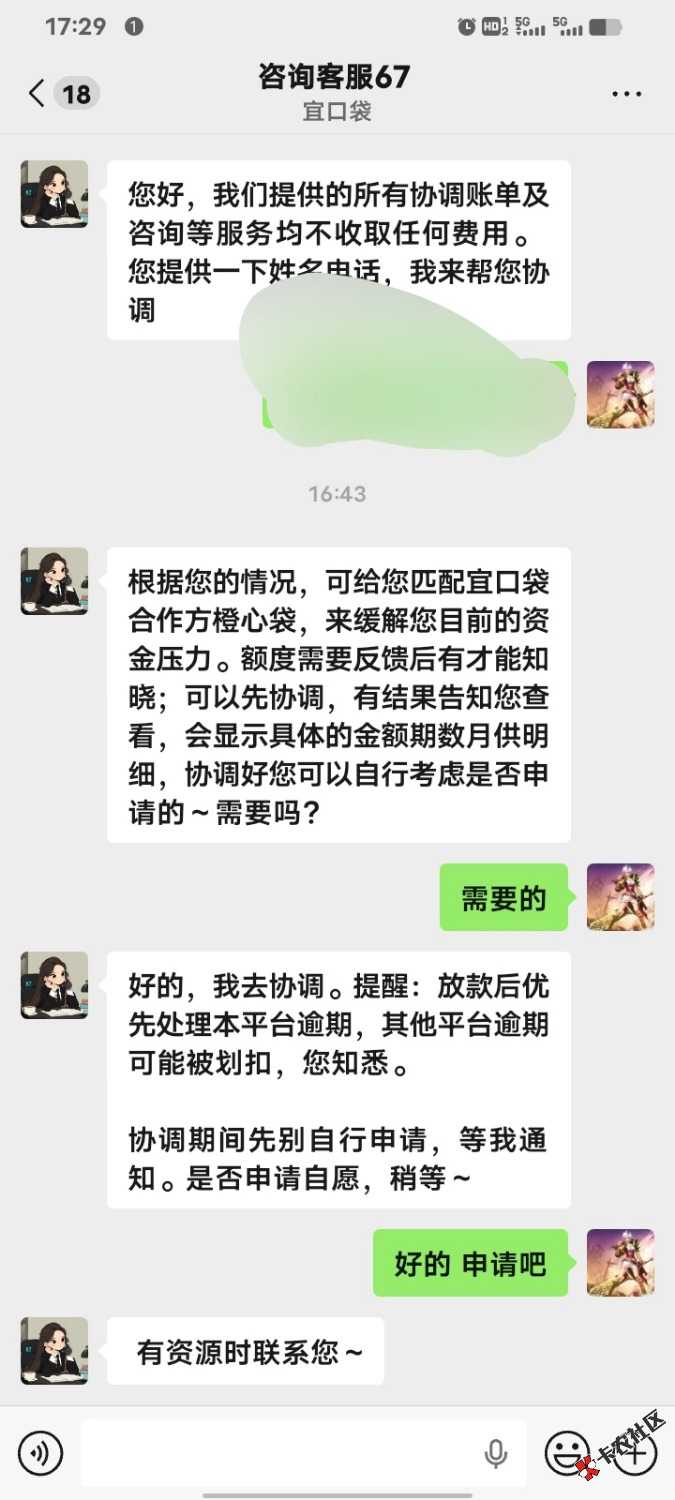Tap the microphone icon in the input box
The height and width of the screenshot is (1500, 675).
pos(495,1453)
